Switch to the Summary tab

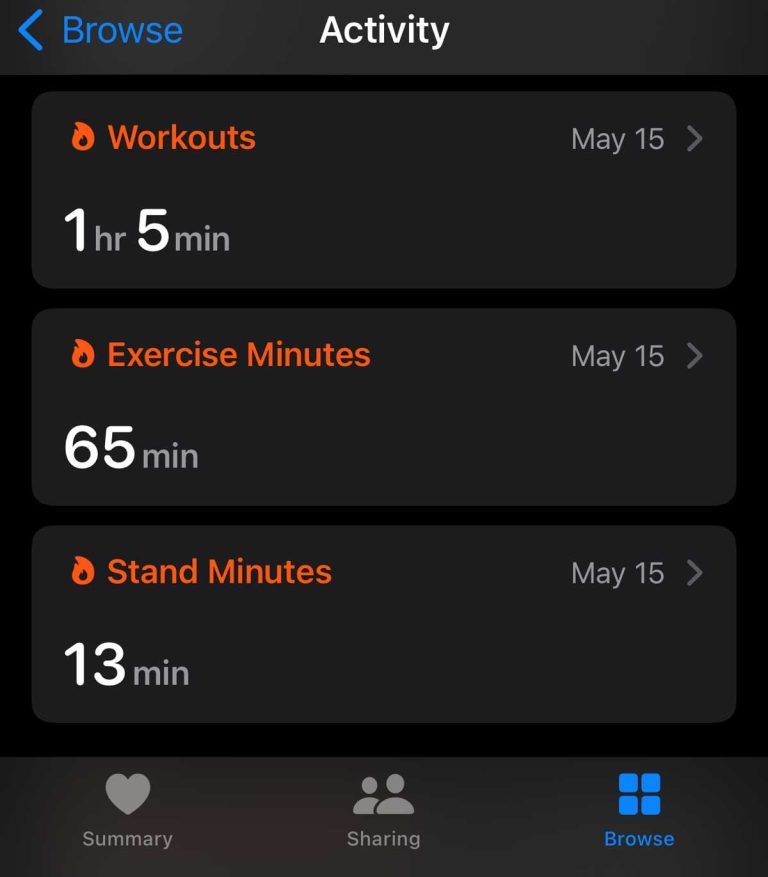(x=126, y=810)
